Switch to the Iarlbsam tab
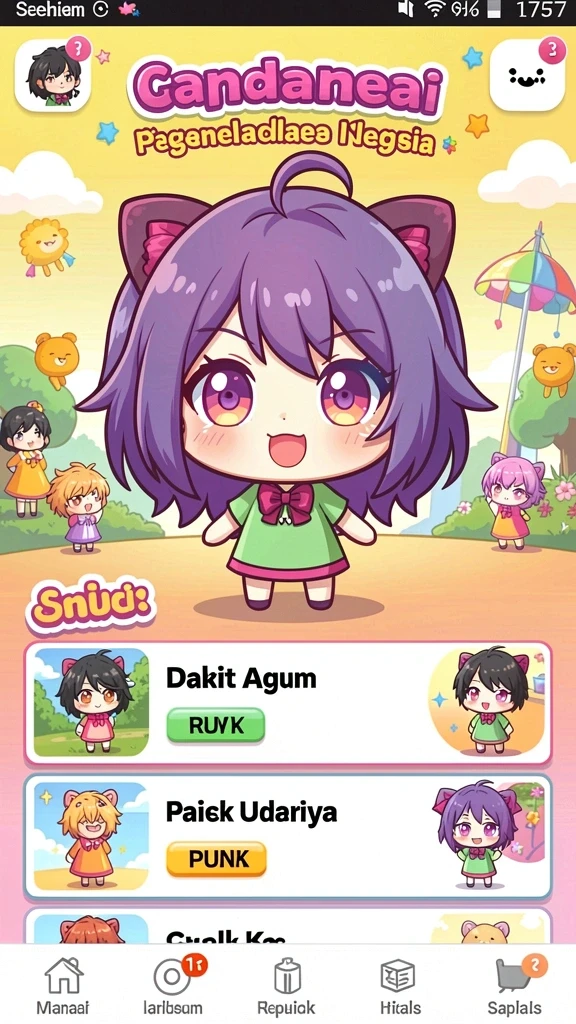 point(173,985)
